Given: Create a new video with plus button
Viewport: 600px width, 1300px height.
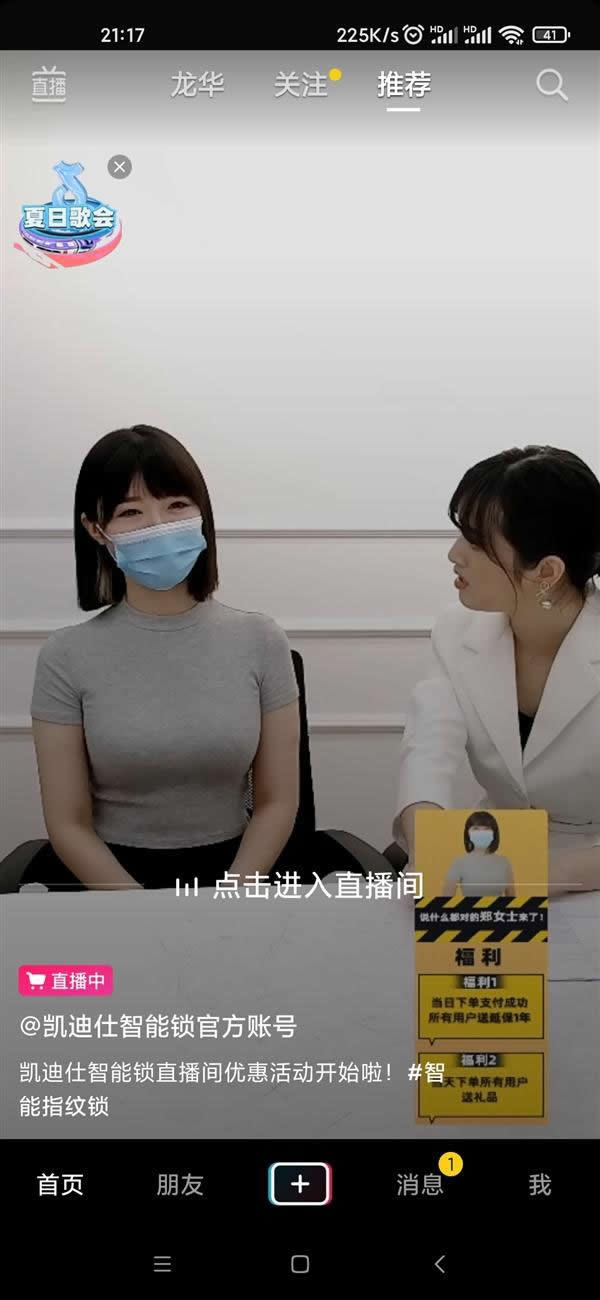Looking at the screenshot, I should point(300,1185).
